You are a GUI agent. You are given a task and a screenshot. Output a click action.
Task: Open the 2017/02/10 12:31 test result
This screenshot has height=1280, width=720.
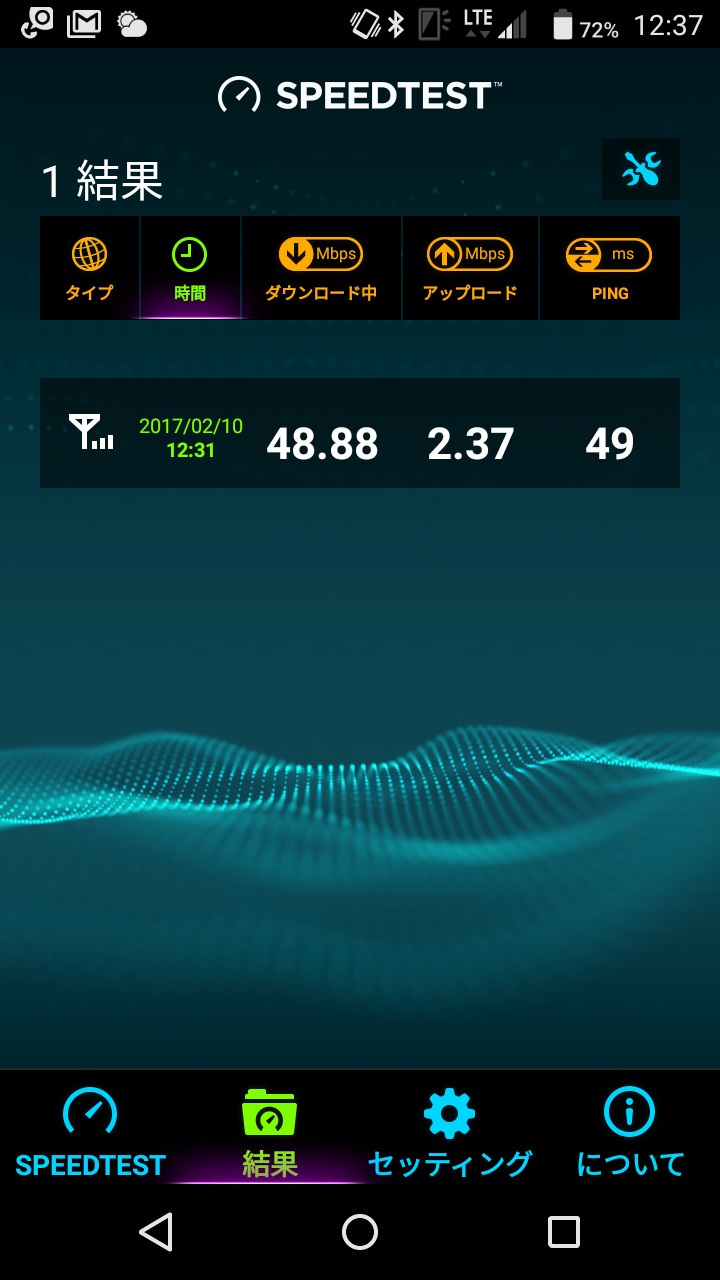360,433
